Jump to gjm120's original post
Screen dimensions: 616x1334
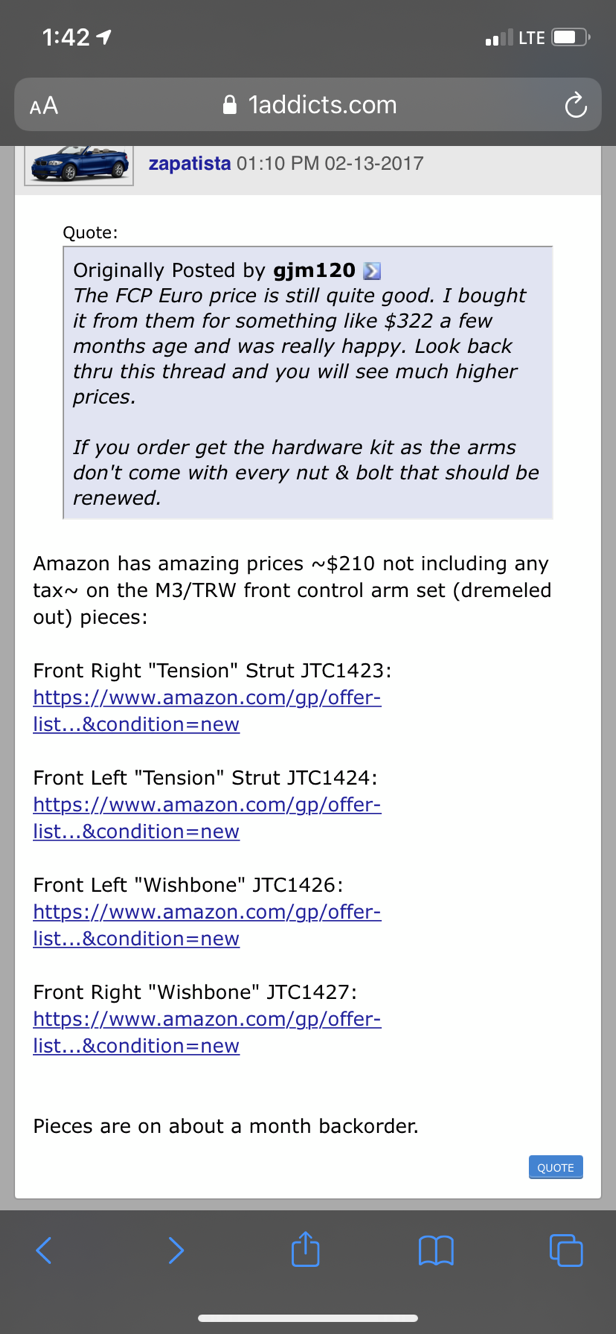pos(372,271)
